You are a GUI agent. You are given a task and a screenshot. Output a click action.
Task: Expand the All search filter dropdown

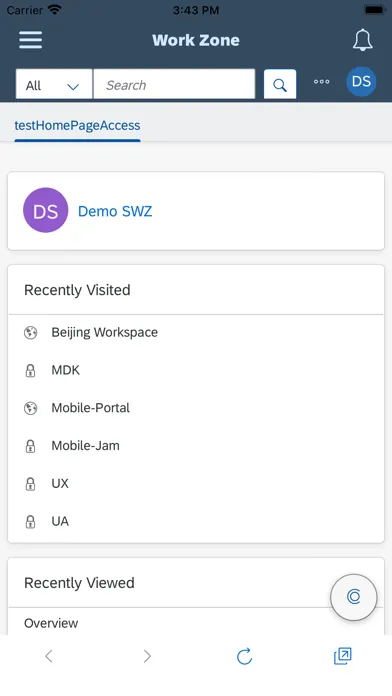[x=54, y=84]
